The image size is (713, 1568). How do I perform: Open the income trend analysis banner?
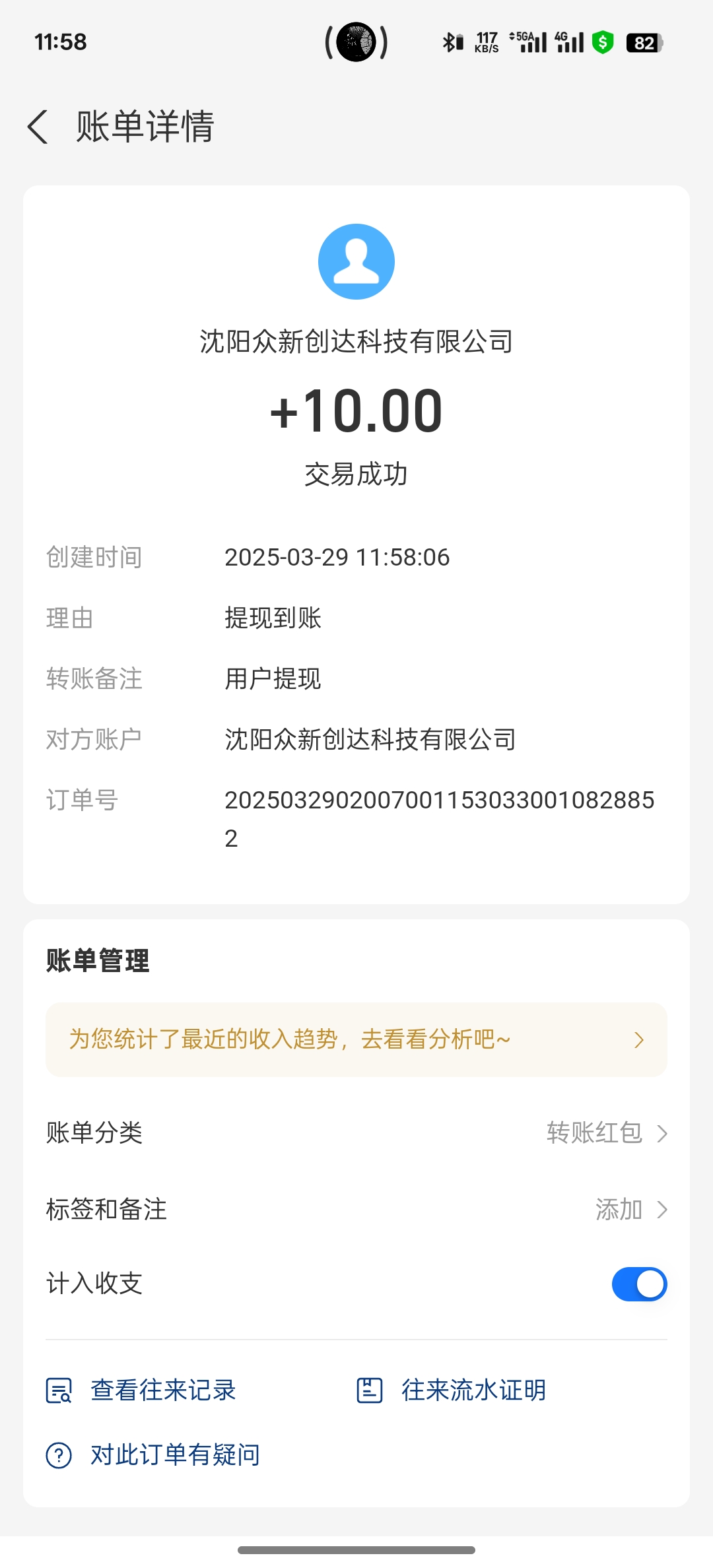pyautogui.click(x=356, y=1039)
